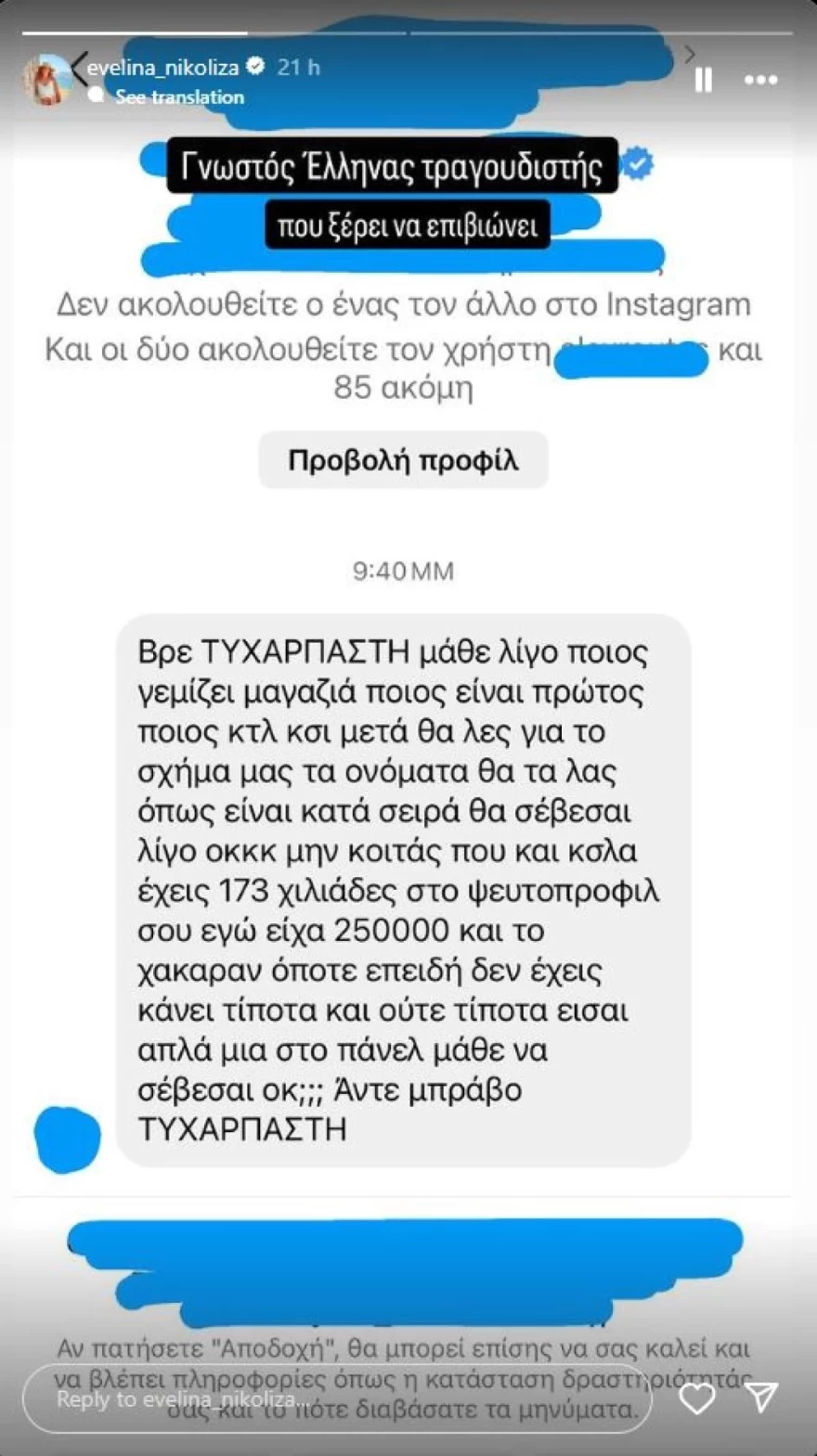Open evelina_nikoliza's profile via username

coord(167,65)
